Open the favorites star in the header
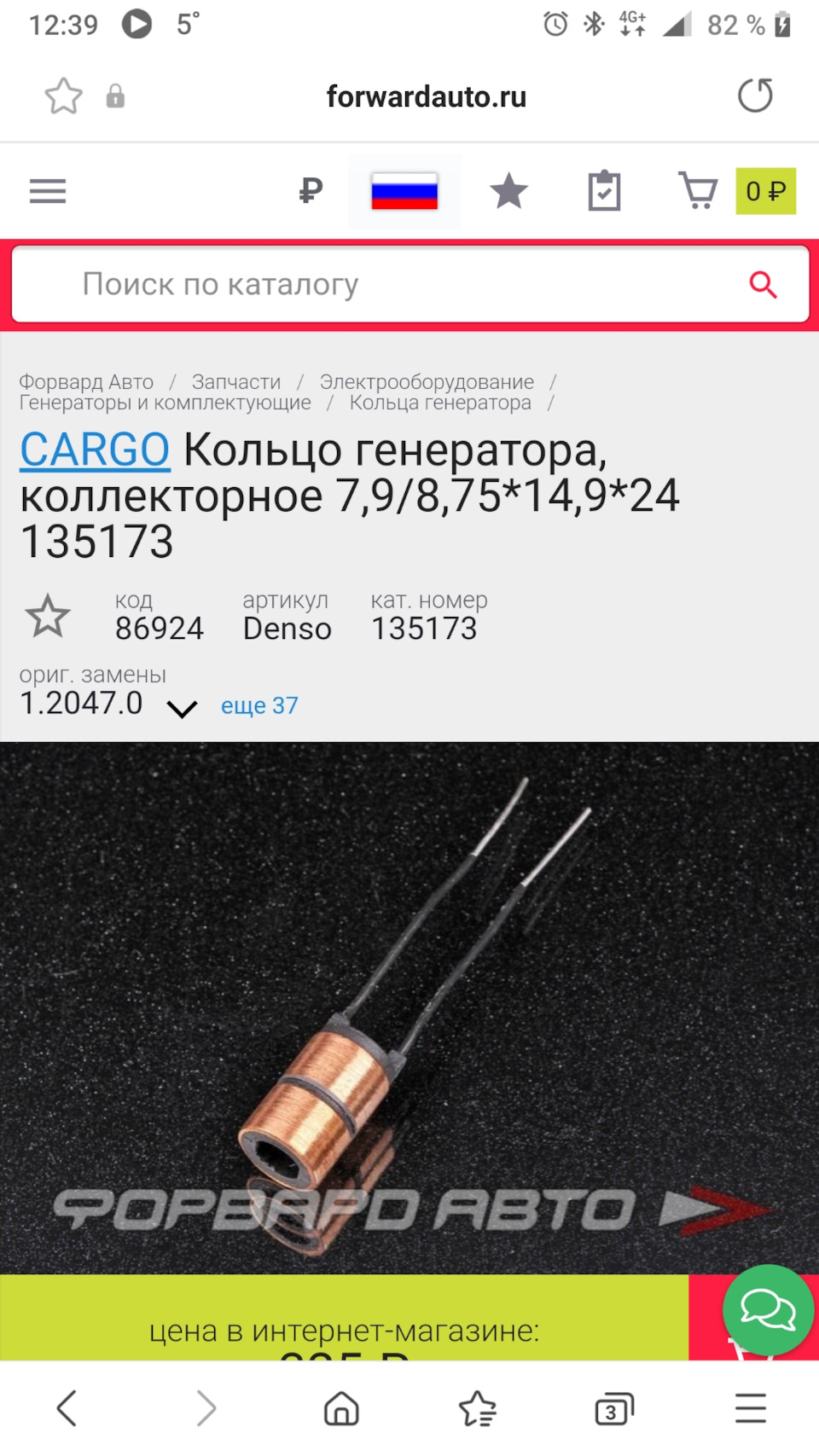 point(508,191)
